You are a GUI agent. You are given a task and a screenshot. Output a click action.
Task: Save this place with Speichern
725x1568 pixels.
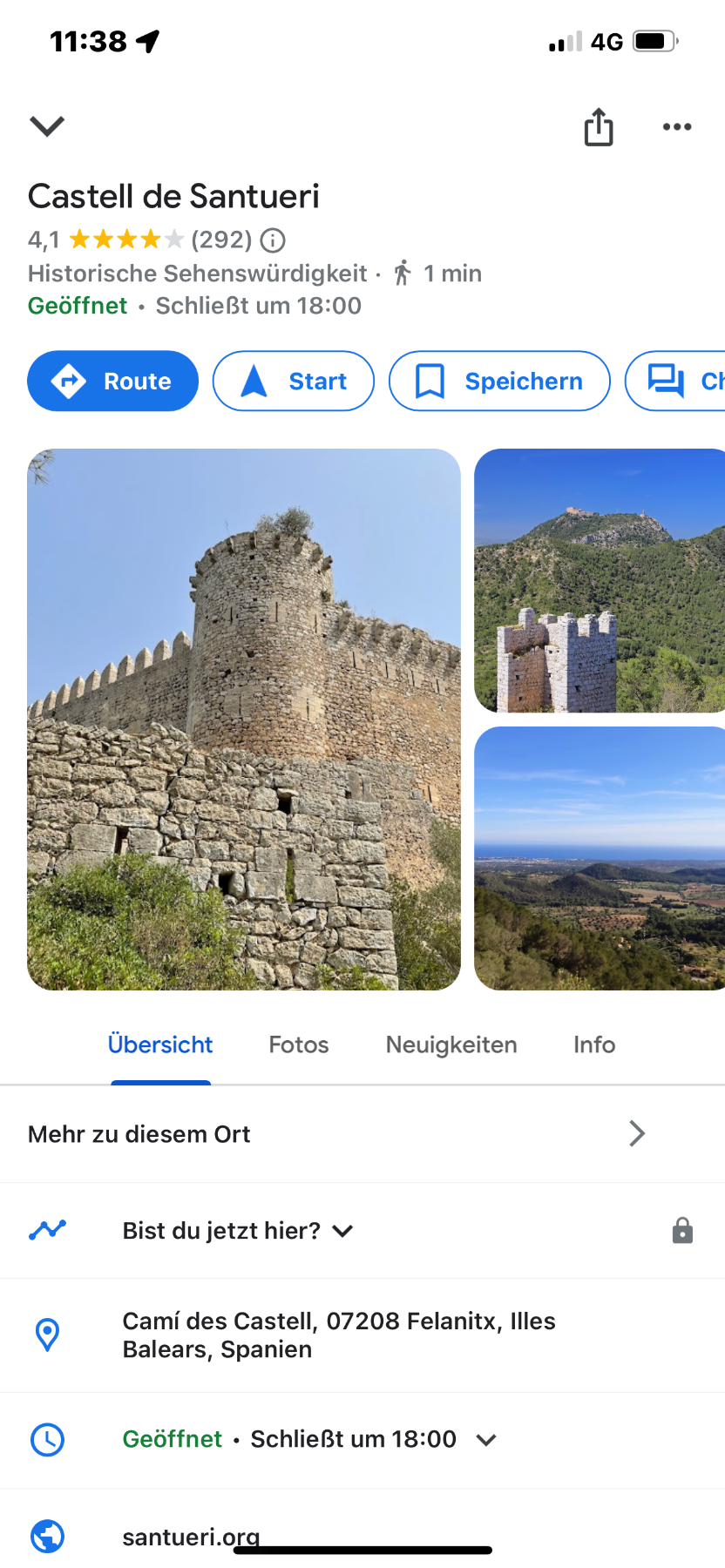click(499, 381)
